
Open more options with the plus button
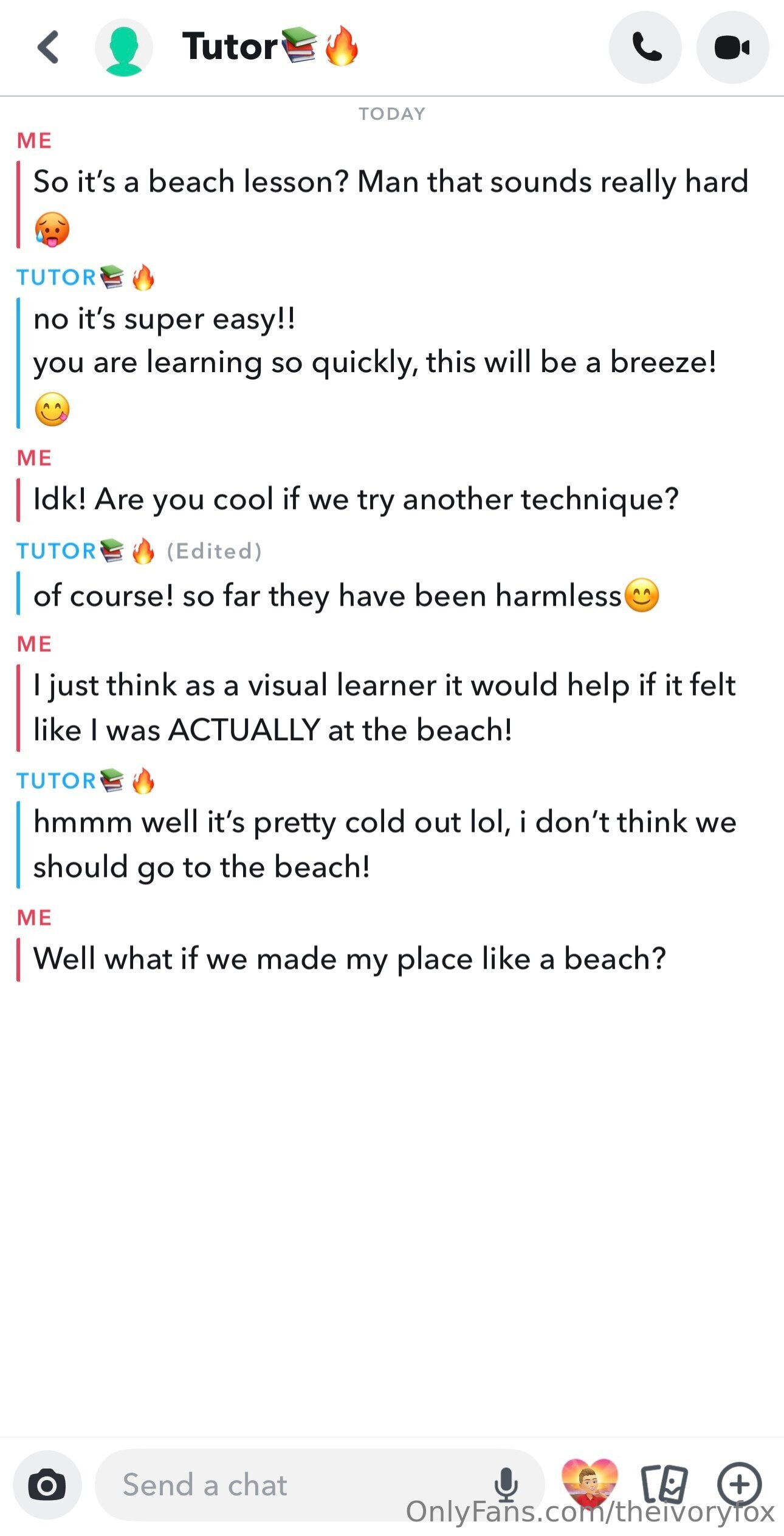(x=740, y=1484)
